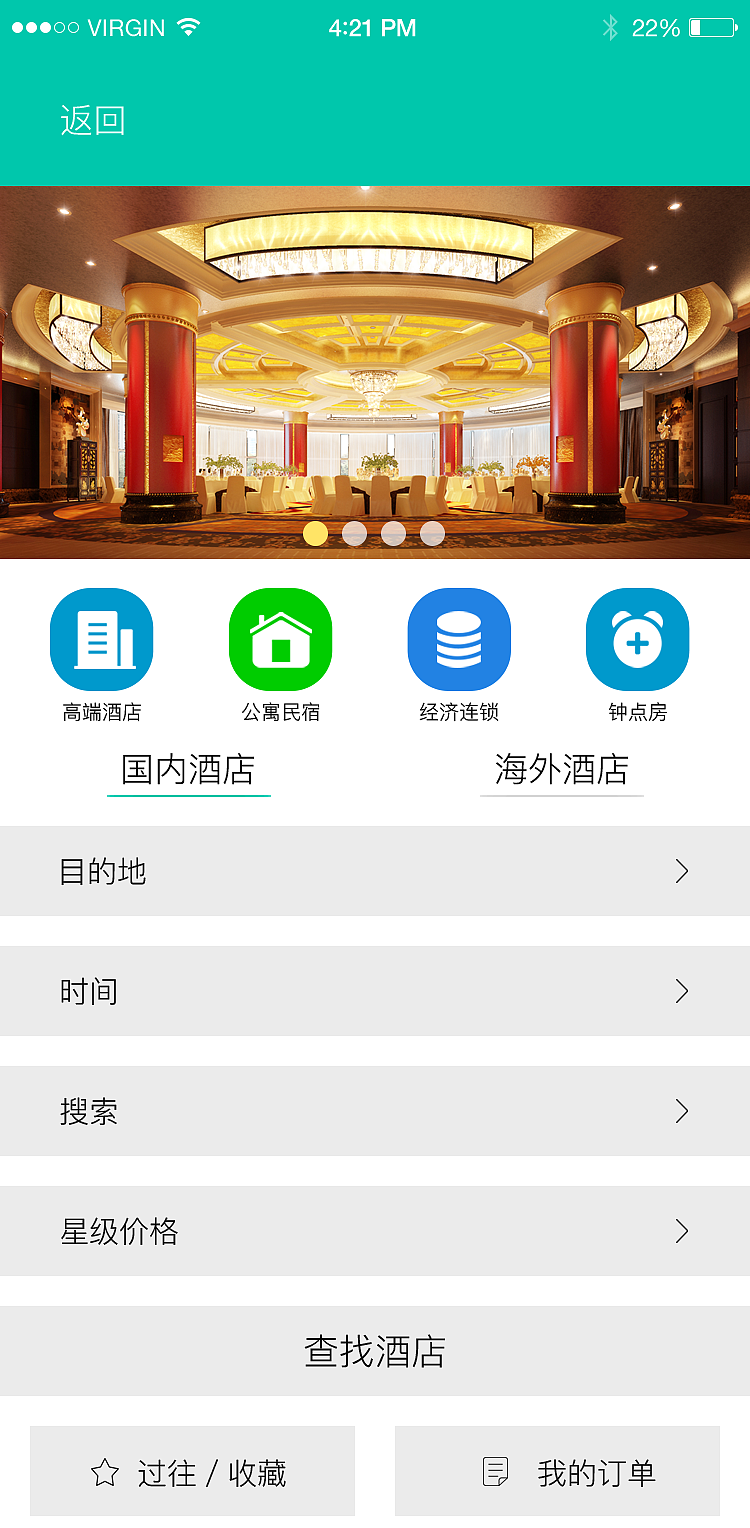Switch to the 国内酒店 domestic hotels tab
750x1528 pixels.
[189, 770]
